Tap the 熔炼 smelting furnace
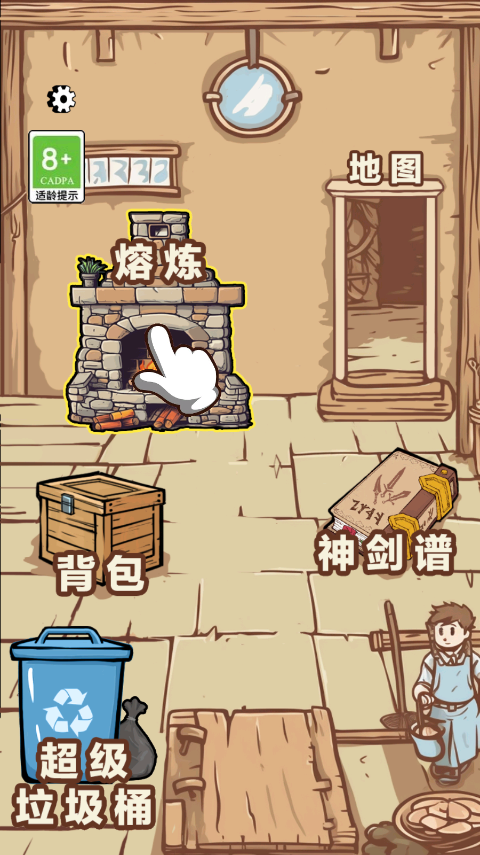The height and width of the screenshot is (855, 480). point(159,322)
